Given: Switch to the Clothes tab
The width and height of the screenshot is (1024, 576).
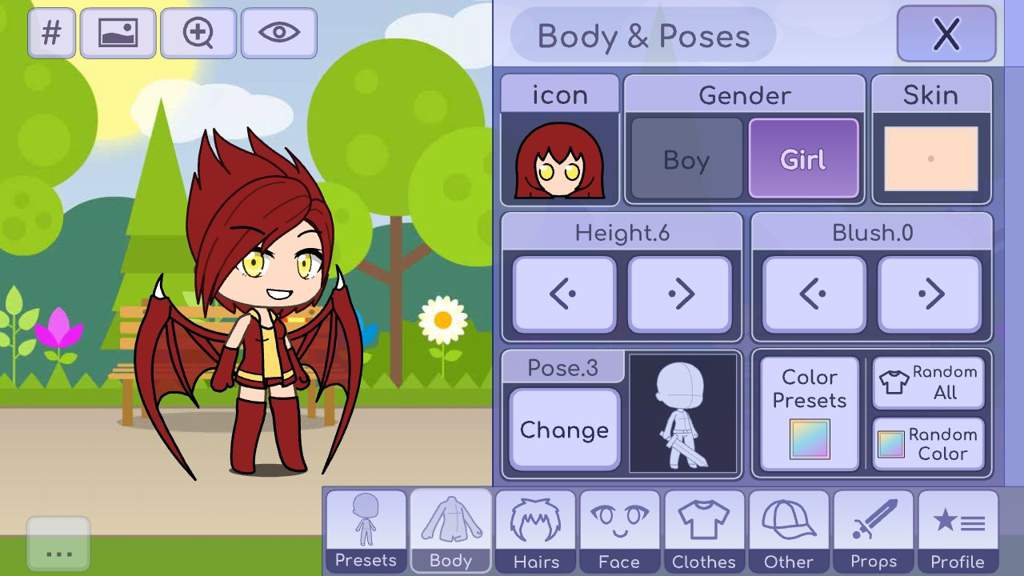Looking at the screenshot, I should coord(704,531).
